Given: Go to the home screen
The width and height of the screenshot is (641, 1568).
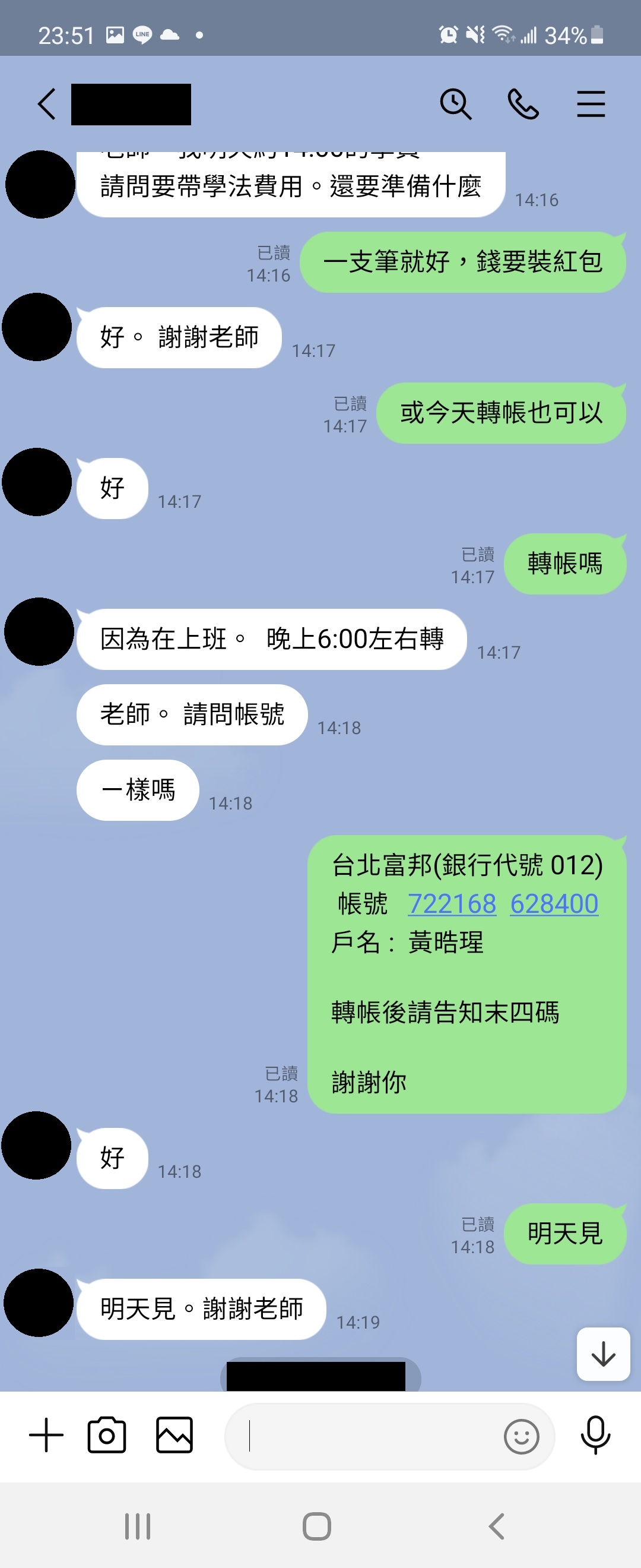Looking at the screenshot, I should tap(317, 1526).
